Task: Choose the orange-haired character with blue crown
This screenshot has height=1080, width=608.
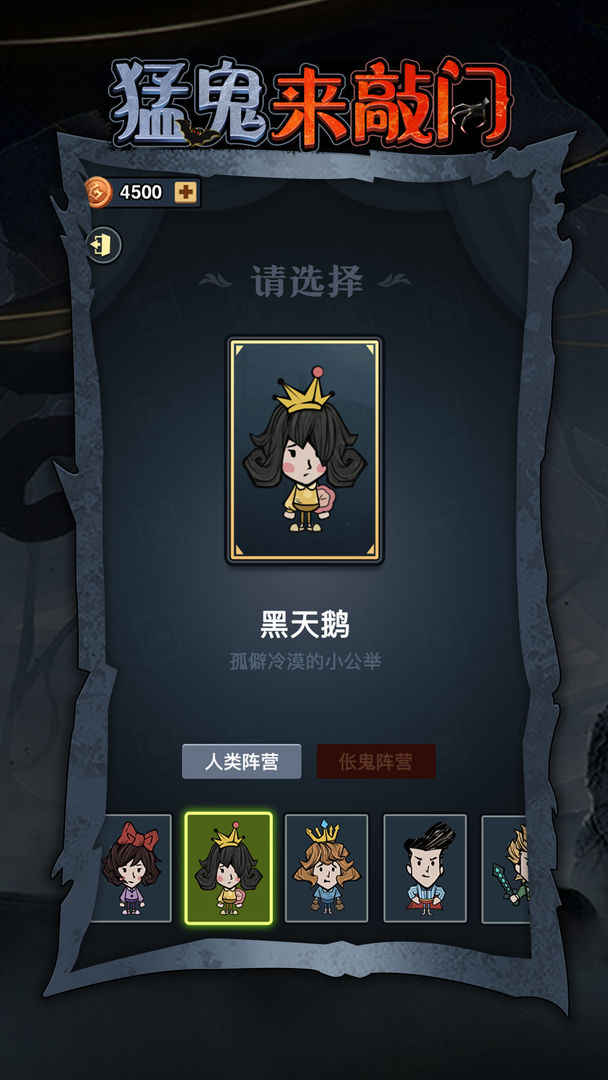Action: [x=326, y=867]
